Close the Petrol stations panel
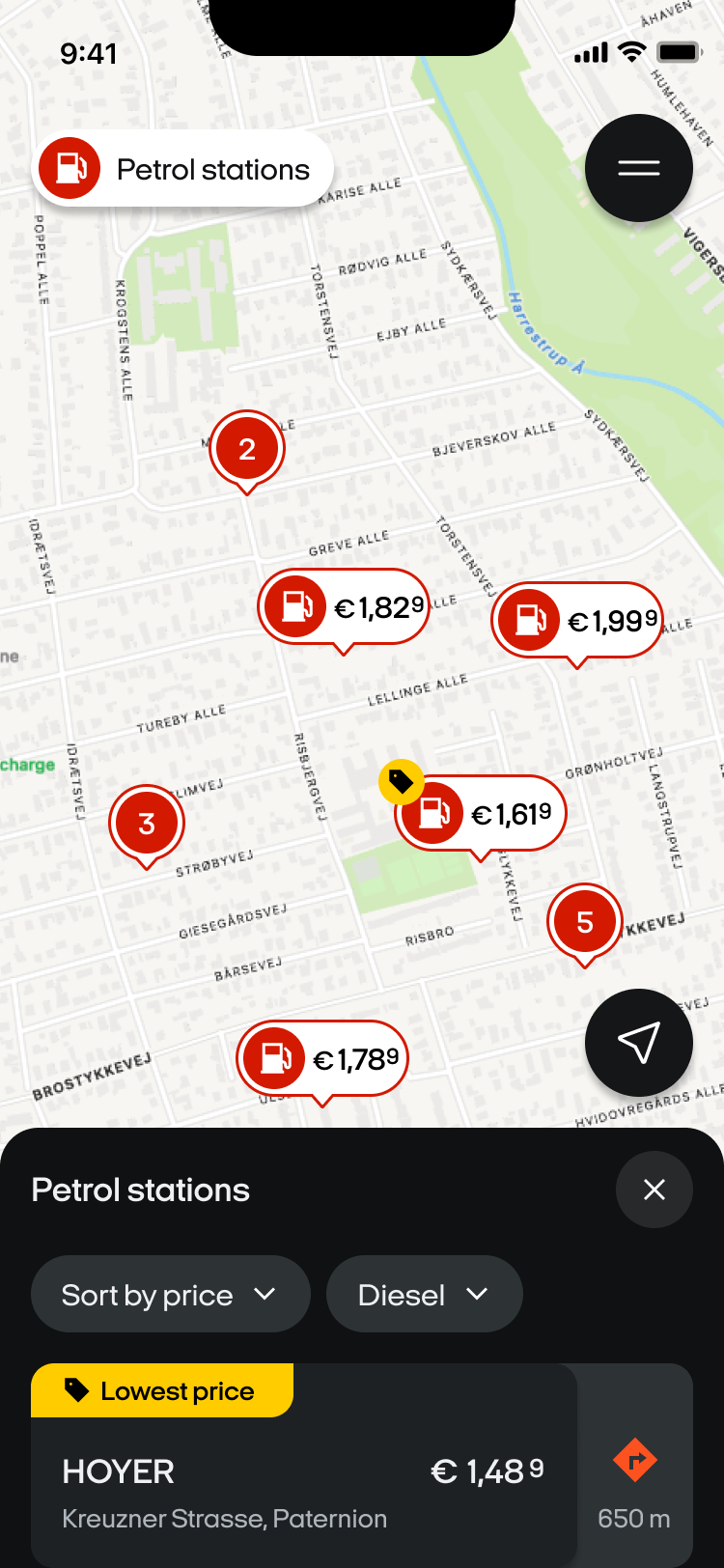Image resolution: width=724 pixels, height=1568 pixels. (654, 1190)
